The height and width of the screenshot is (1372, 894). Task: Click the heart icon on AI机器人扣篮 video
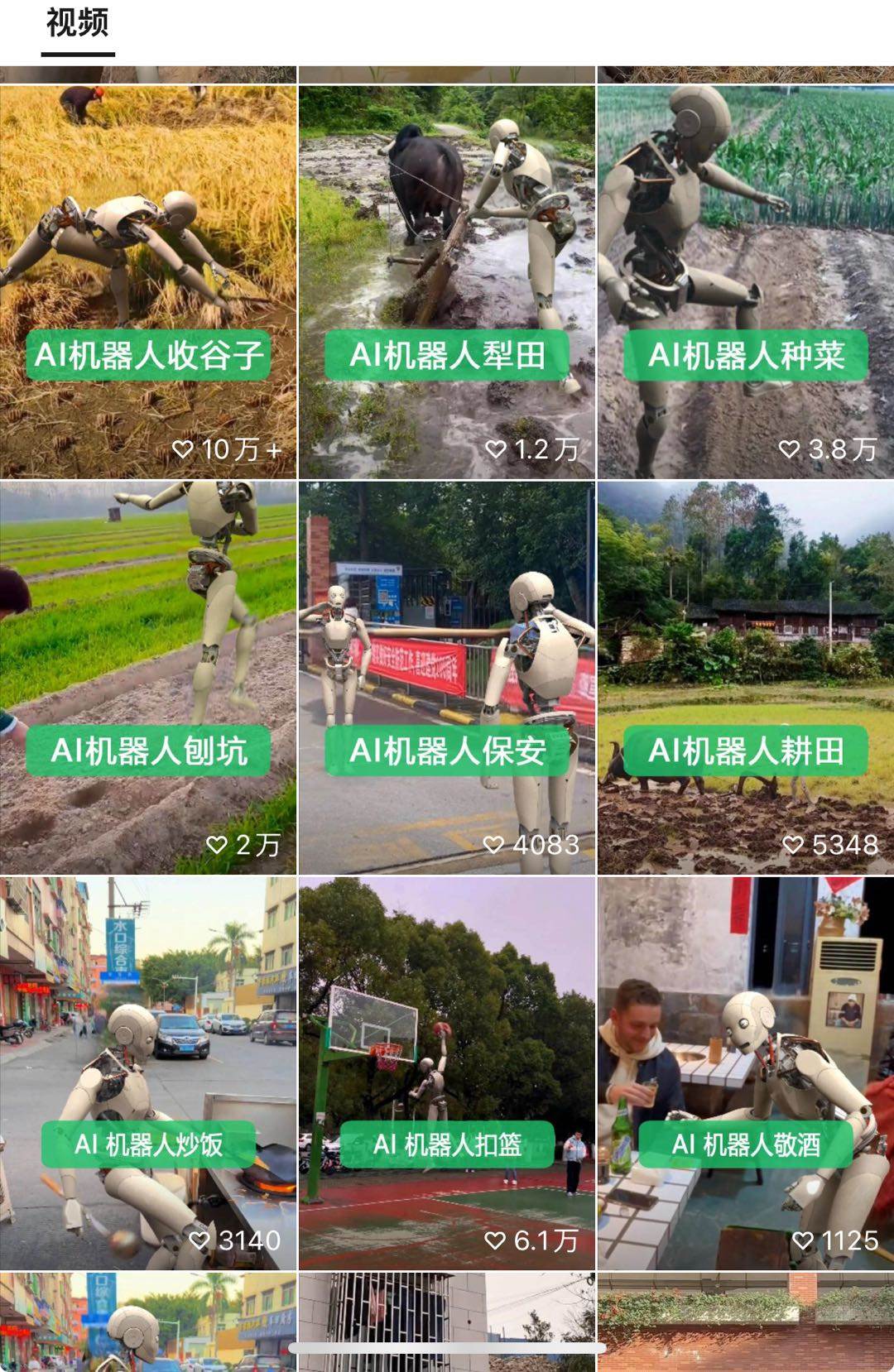click(x=494, y=1240)
